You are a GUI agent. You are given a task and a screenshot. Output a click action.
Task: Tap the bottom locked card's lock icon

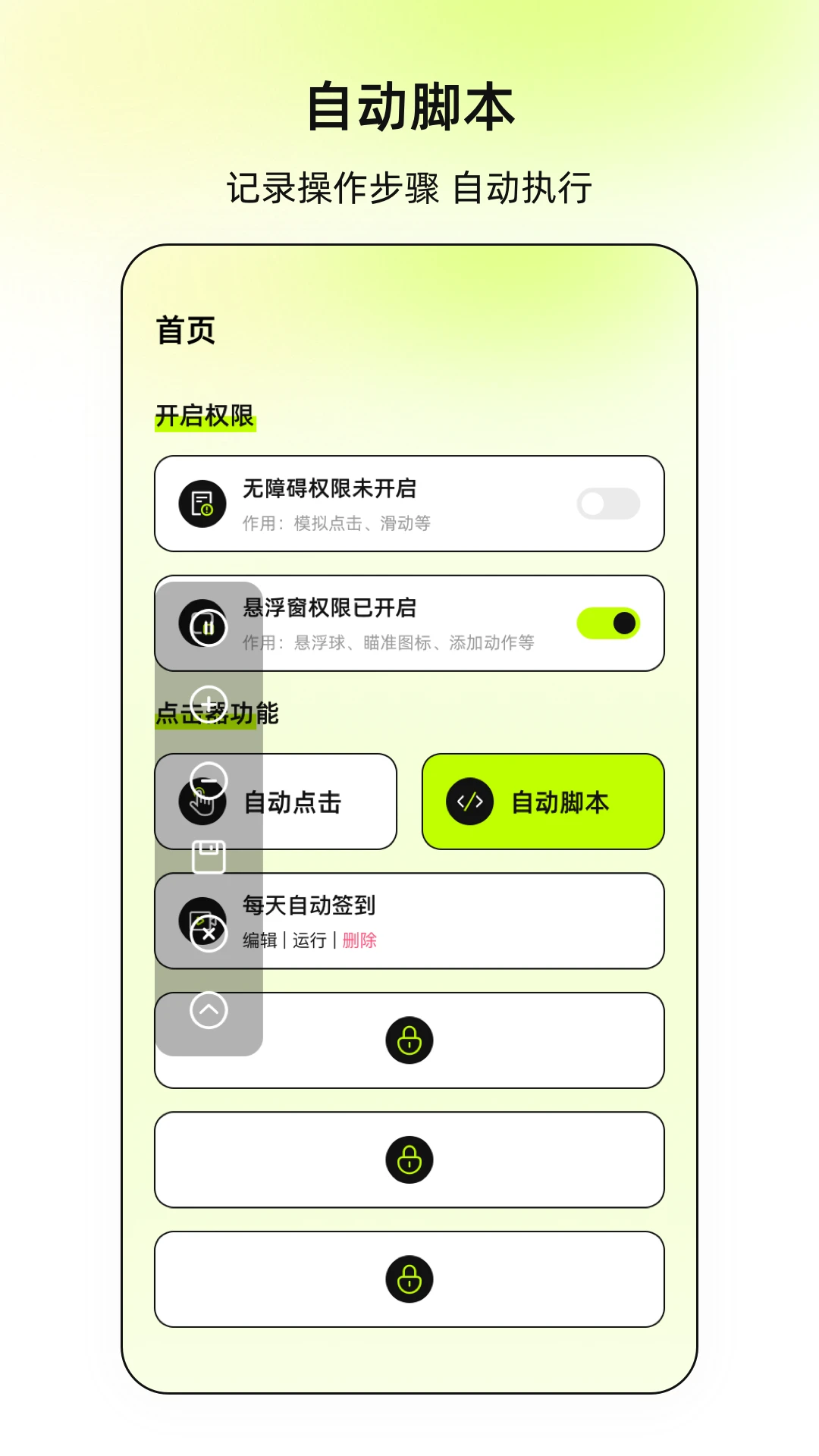coord(409,1279)
